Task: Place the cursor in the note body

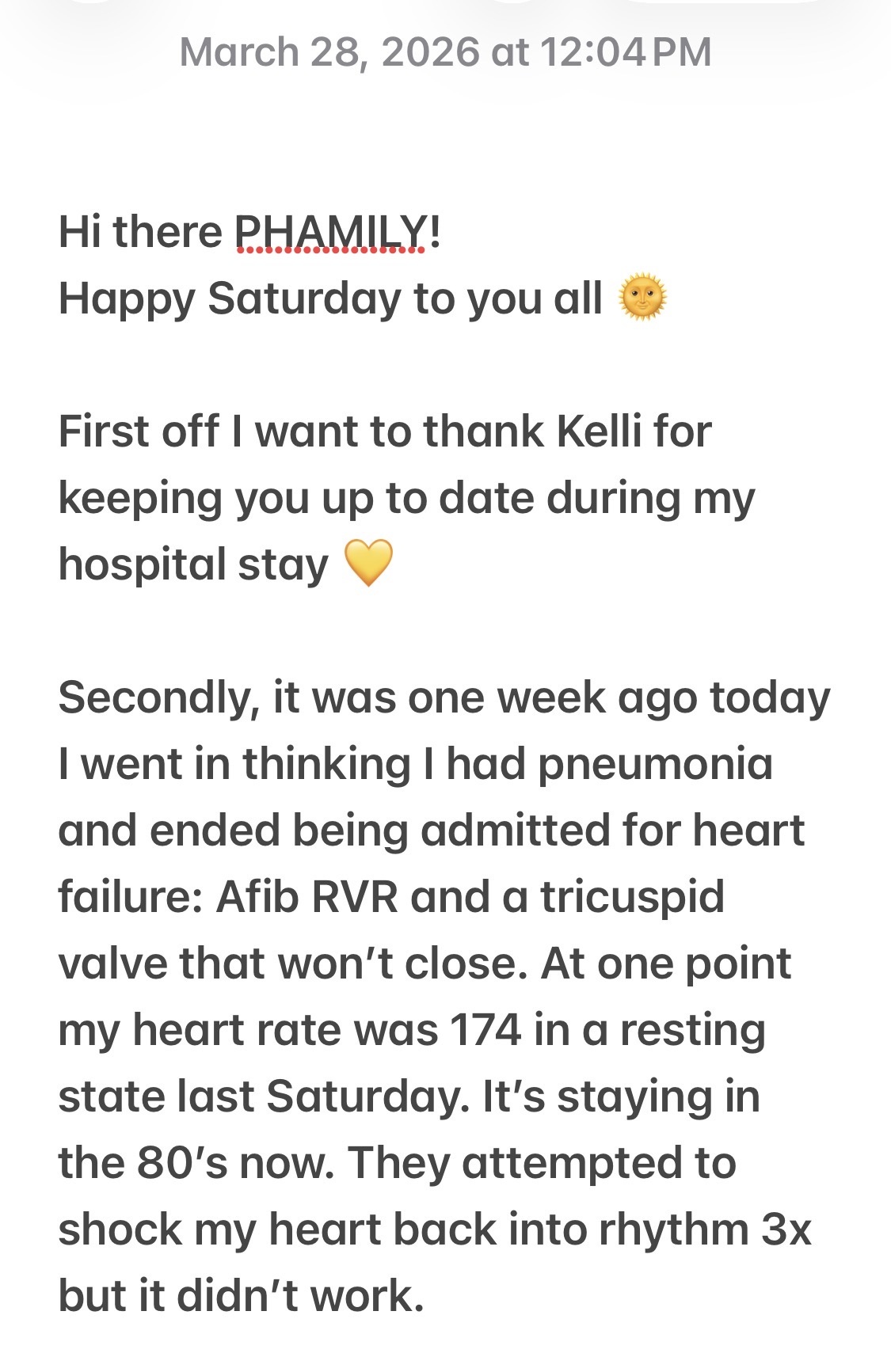Action: 444,831
